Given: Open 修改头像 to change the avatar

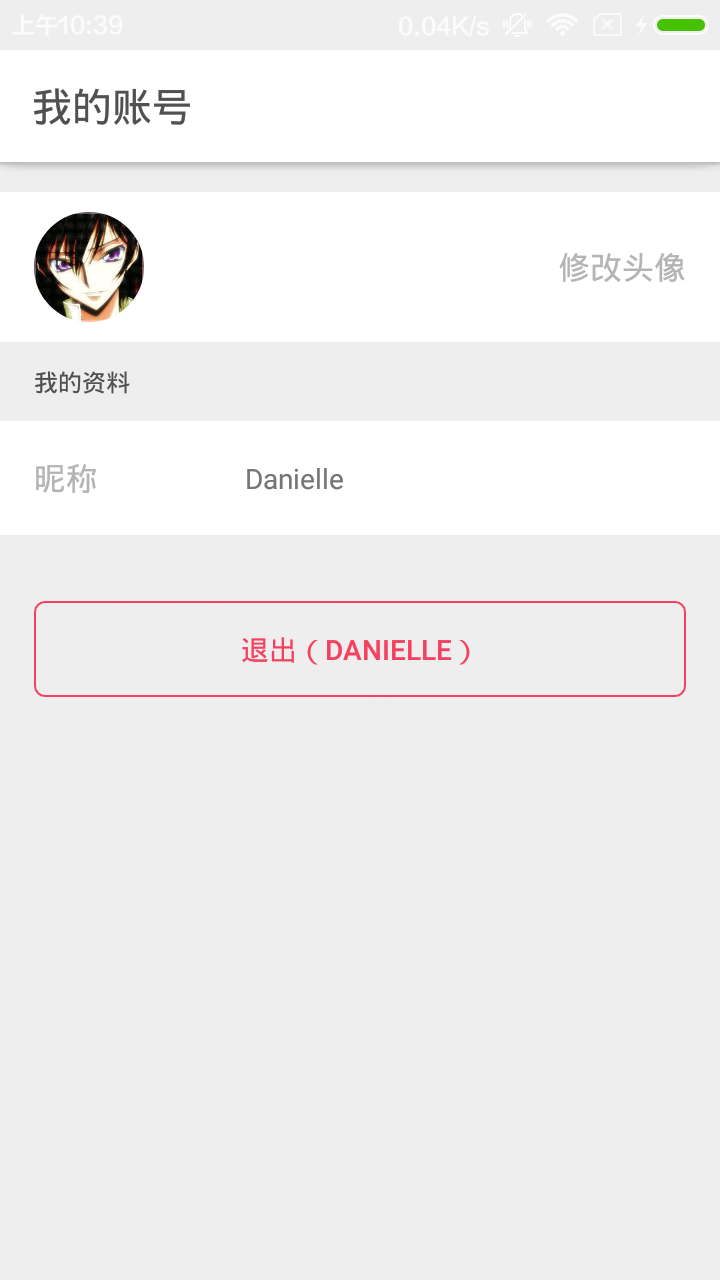Looking at the screenshot, I should tap(621, 267).
